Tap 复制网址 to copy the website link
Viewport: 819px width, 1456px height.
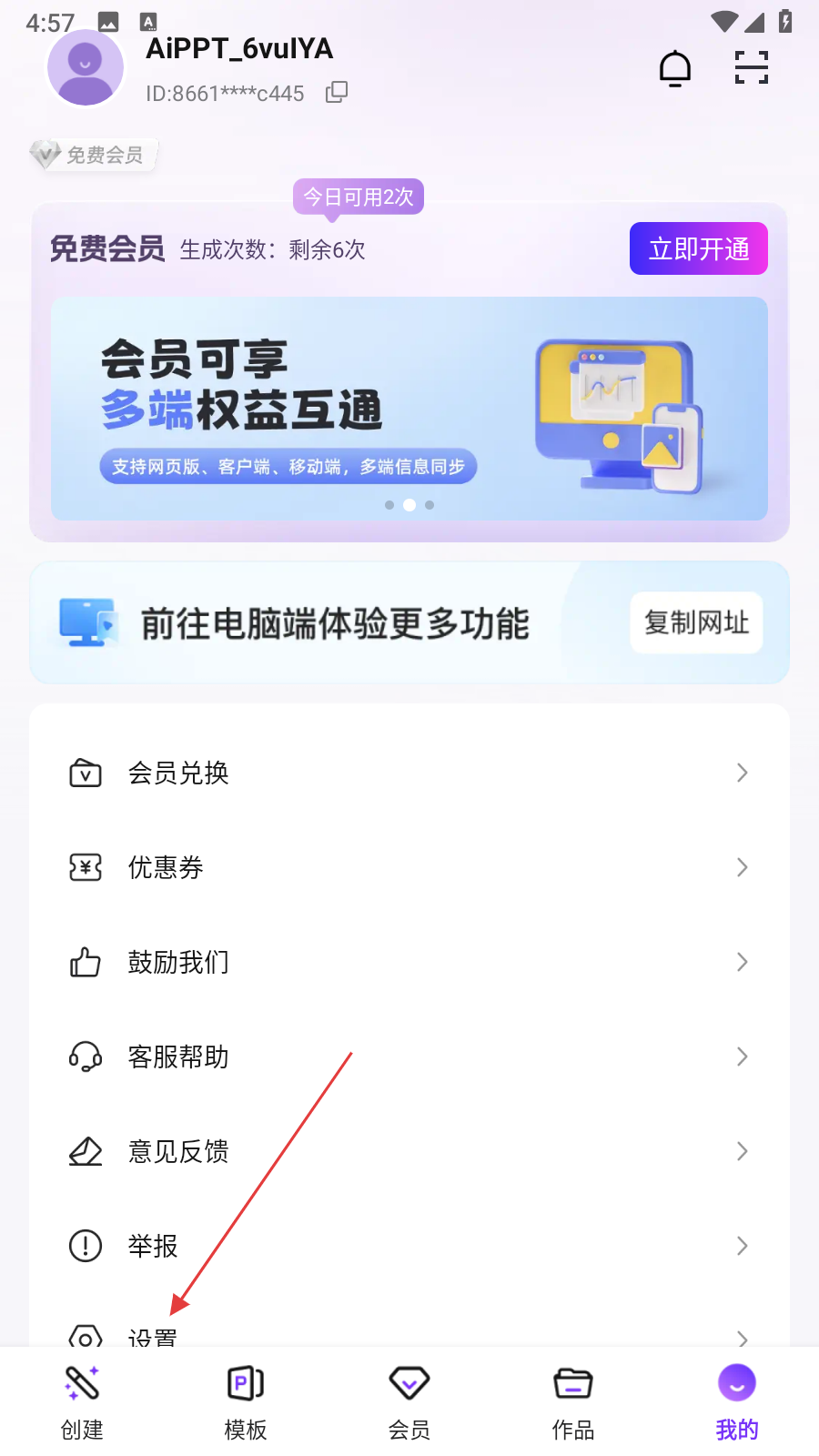pyautogui.click(x=696, y=623)
